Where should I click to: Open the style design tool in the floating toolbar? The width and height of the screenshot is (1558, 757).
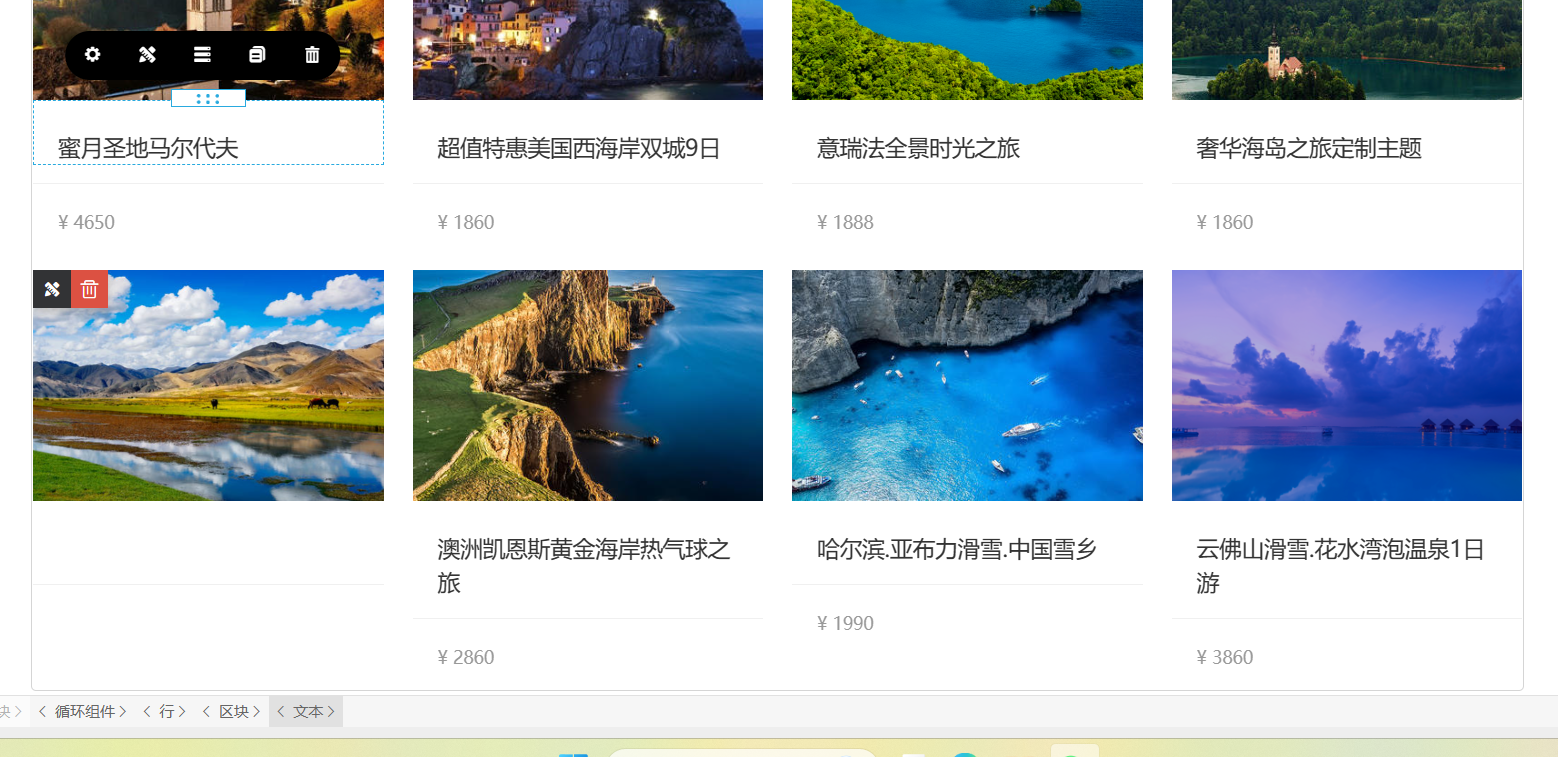coord(147,55)
